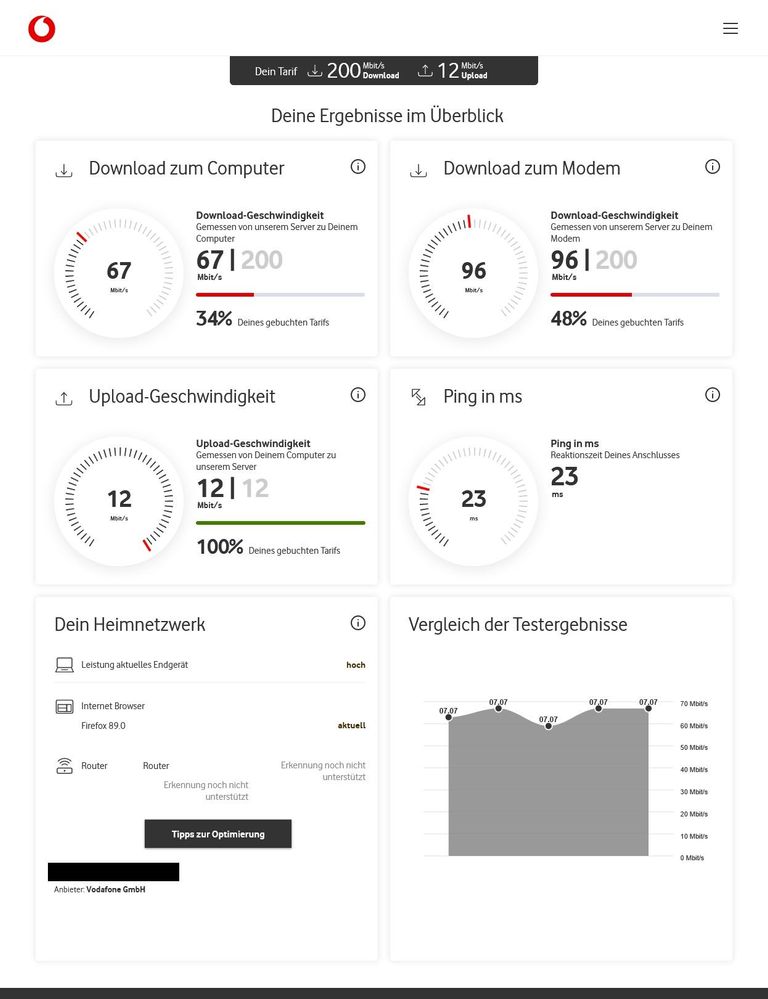
Task: Click the 67 Mbit/s speedometer gauge
Action: [119, 272]
